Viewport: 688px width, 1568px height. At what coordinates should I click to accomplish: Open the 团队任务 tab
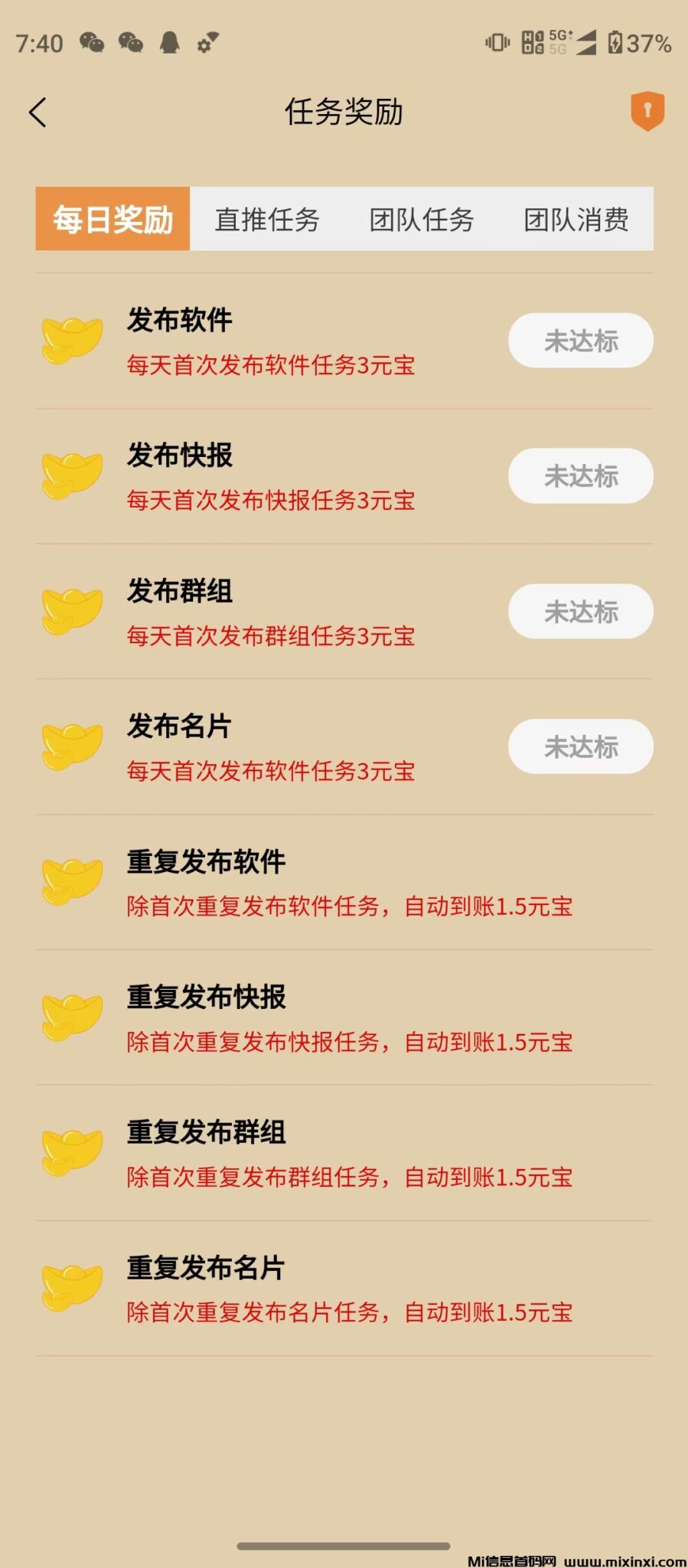pyautogui.click(x=422, y=220)
